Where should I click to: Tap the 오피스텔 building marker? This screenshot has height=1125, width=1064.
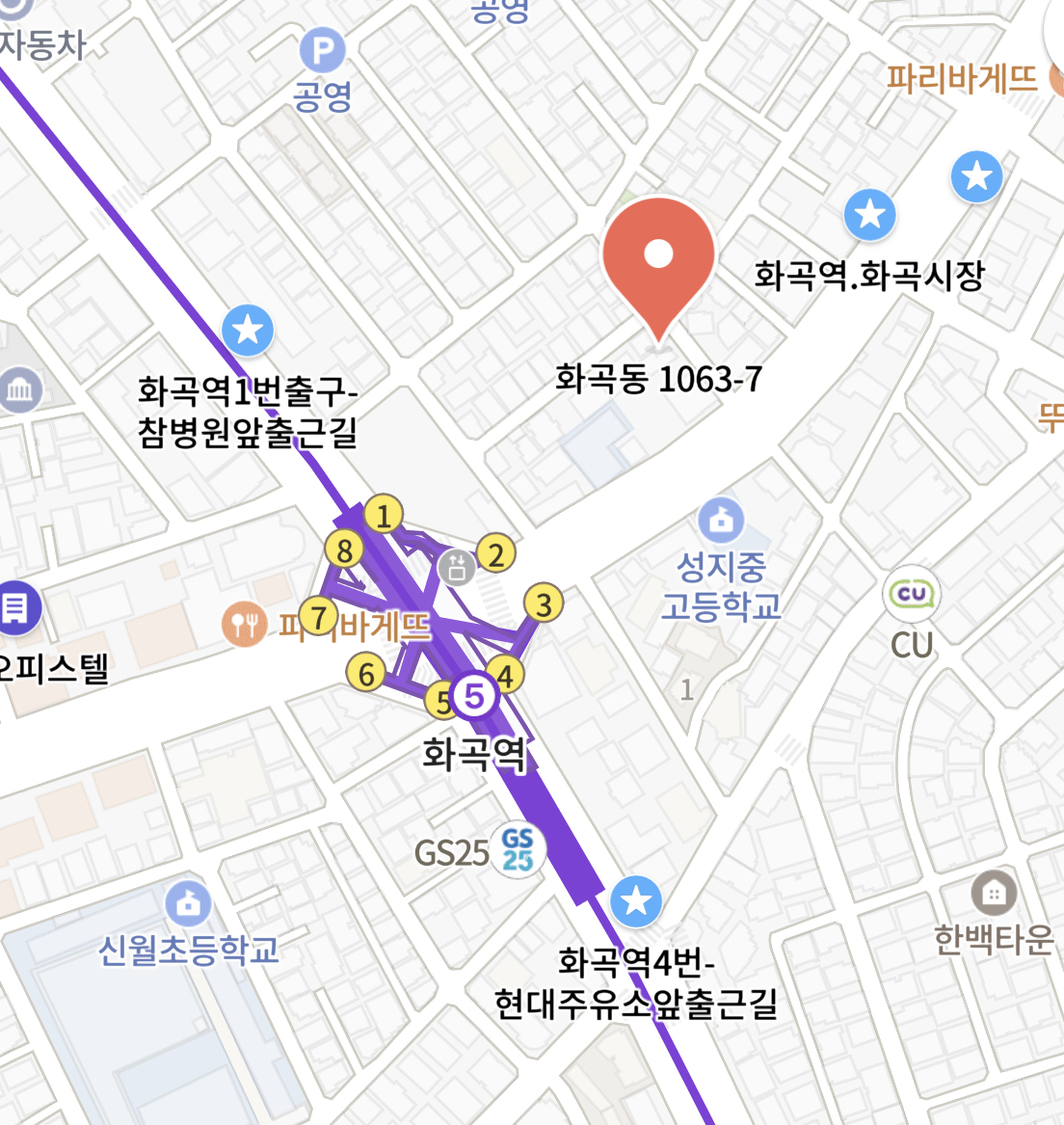tap(15, 608)
